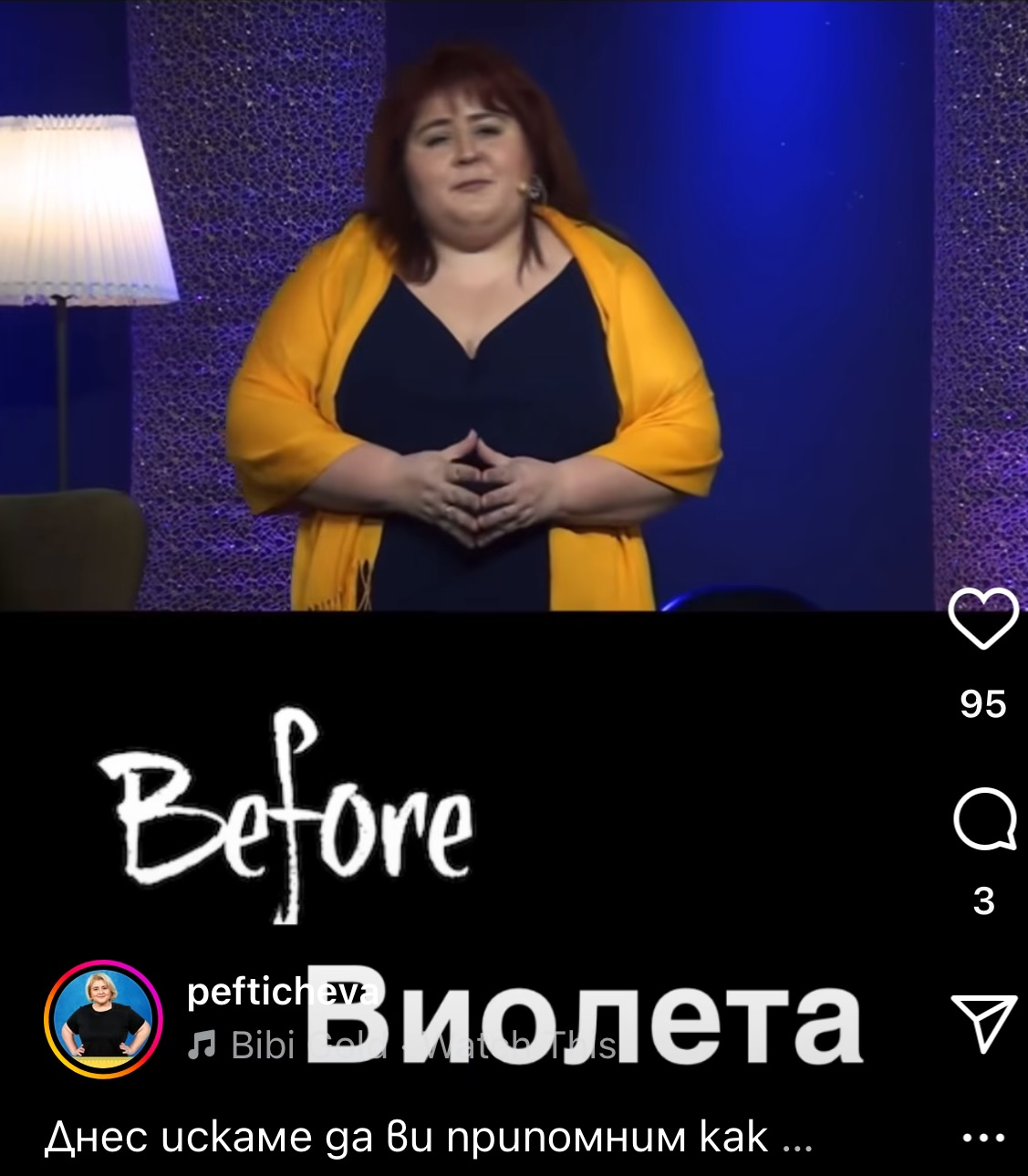Share the reel via the paper plane icon

983,1024
